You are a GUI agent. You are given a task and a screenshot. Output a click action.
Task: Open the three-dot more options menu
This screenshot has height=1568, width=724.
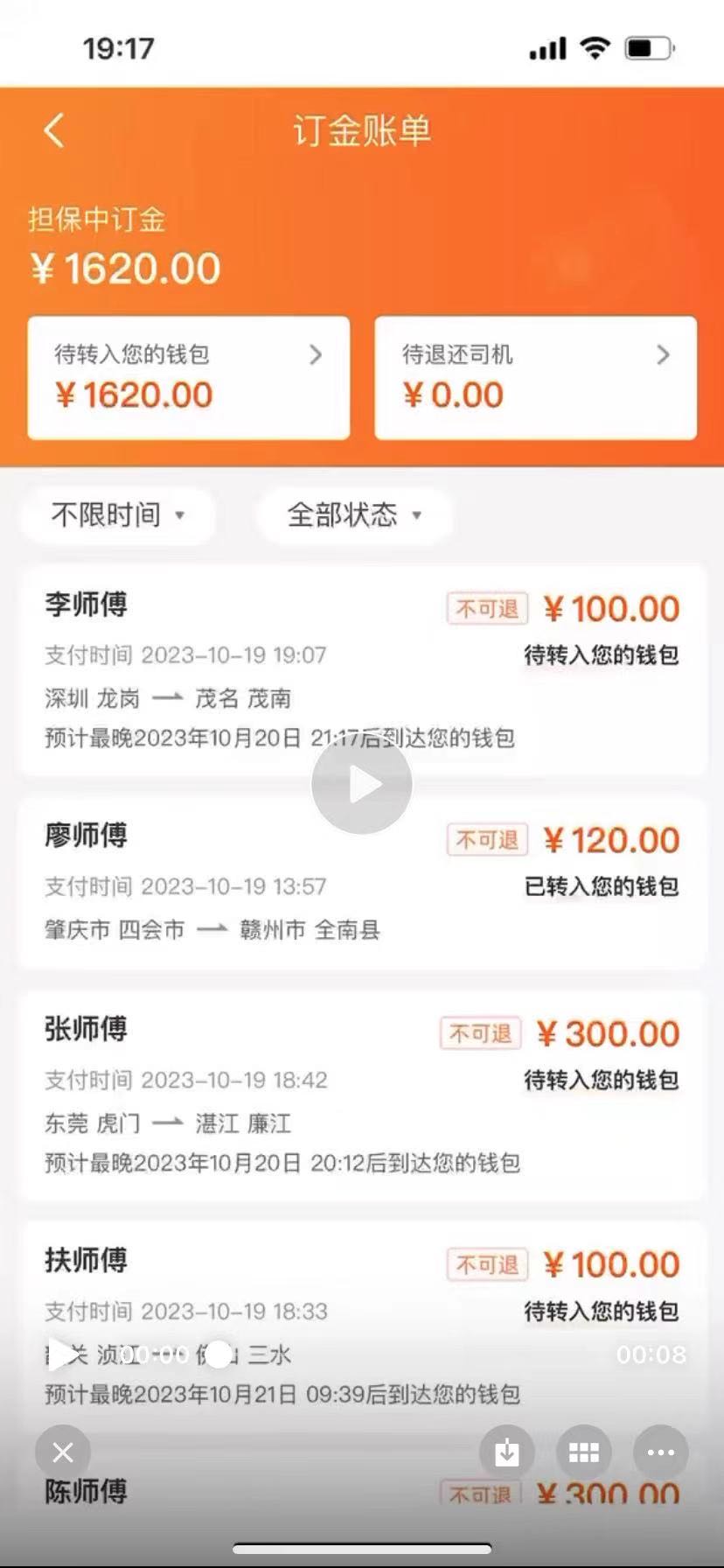pos(661,1452)
